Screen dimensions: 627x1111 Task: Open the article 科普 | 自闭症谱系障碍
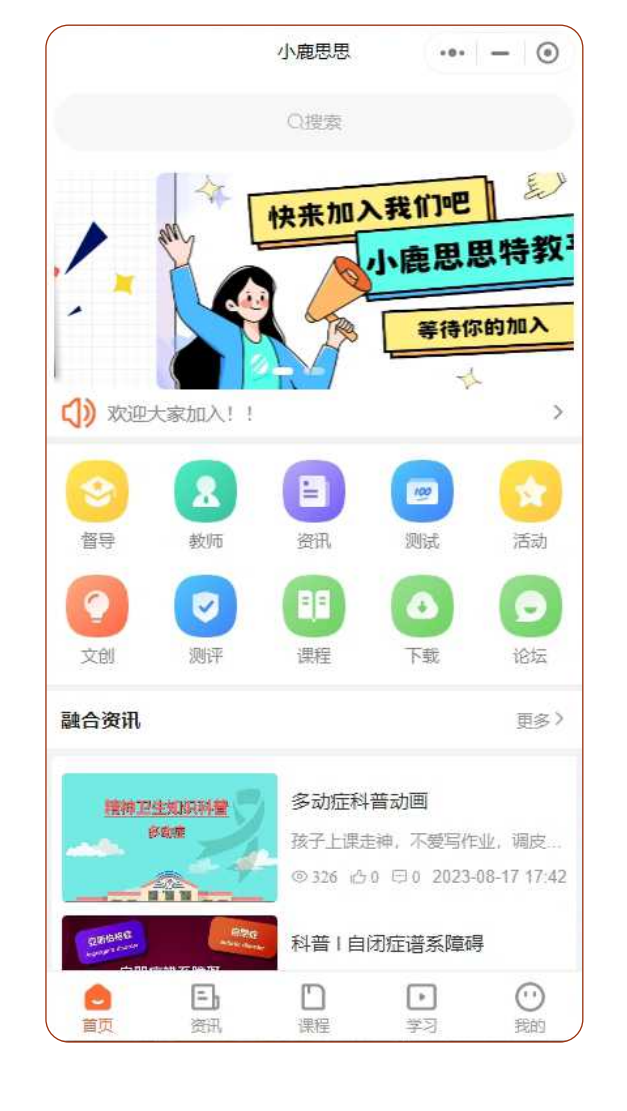tap(387, 943)
